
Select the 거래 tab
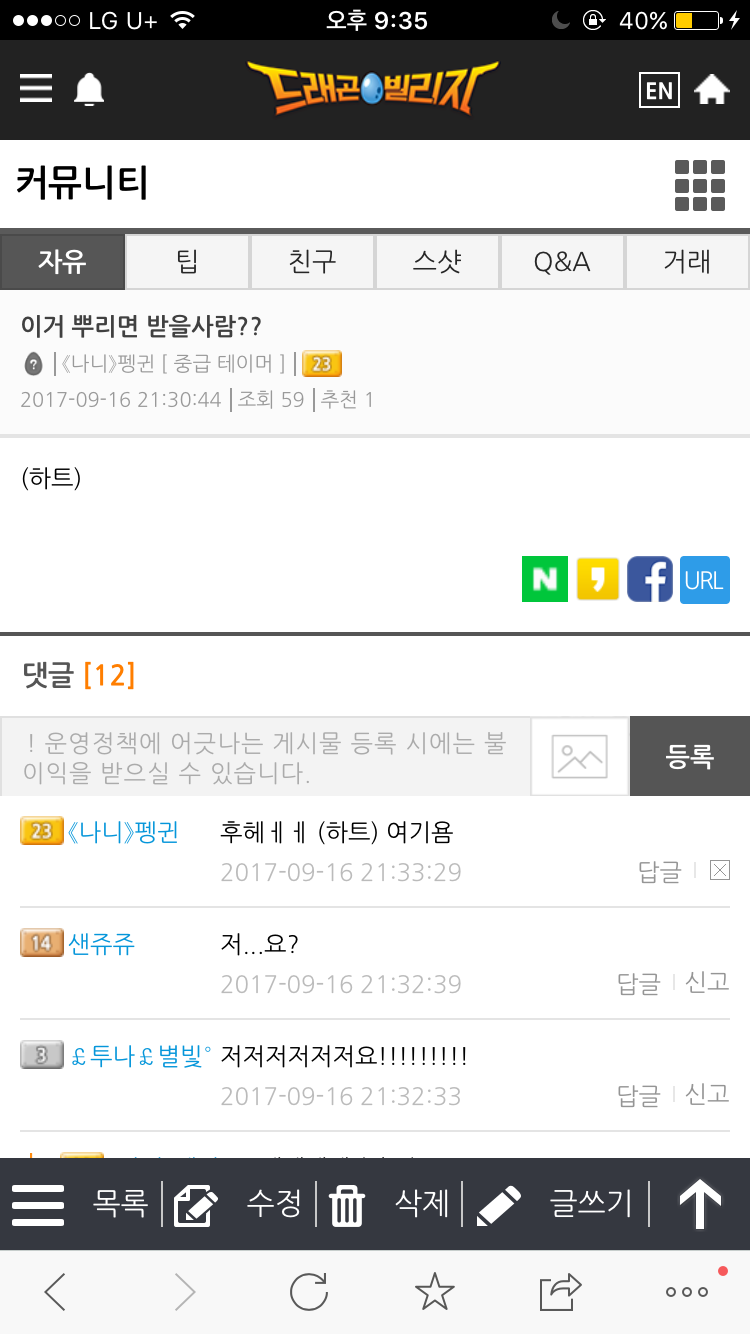[x=687, y=262]
